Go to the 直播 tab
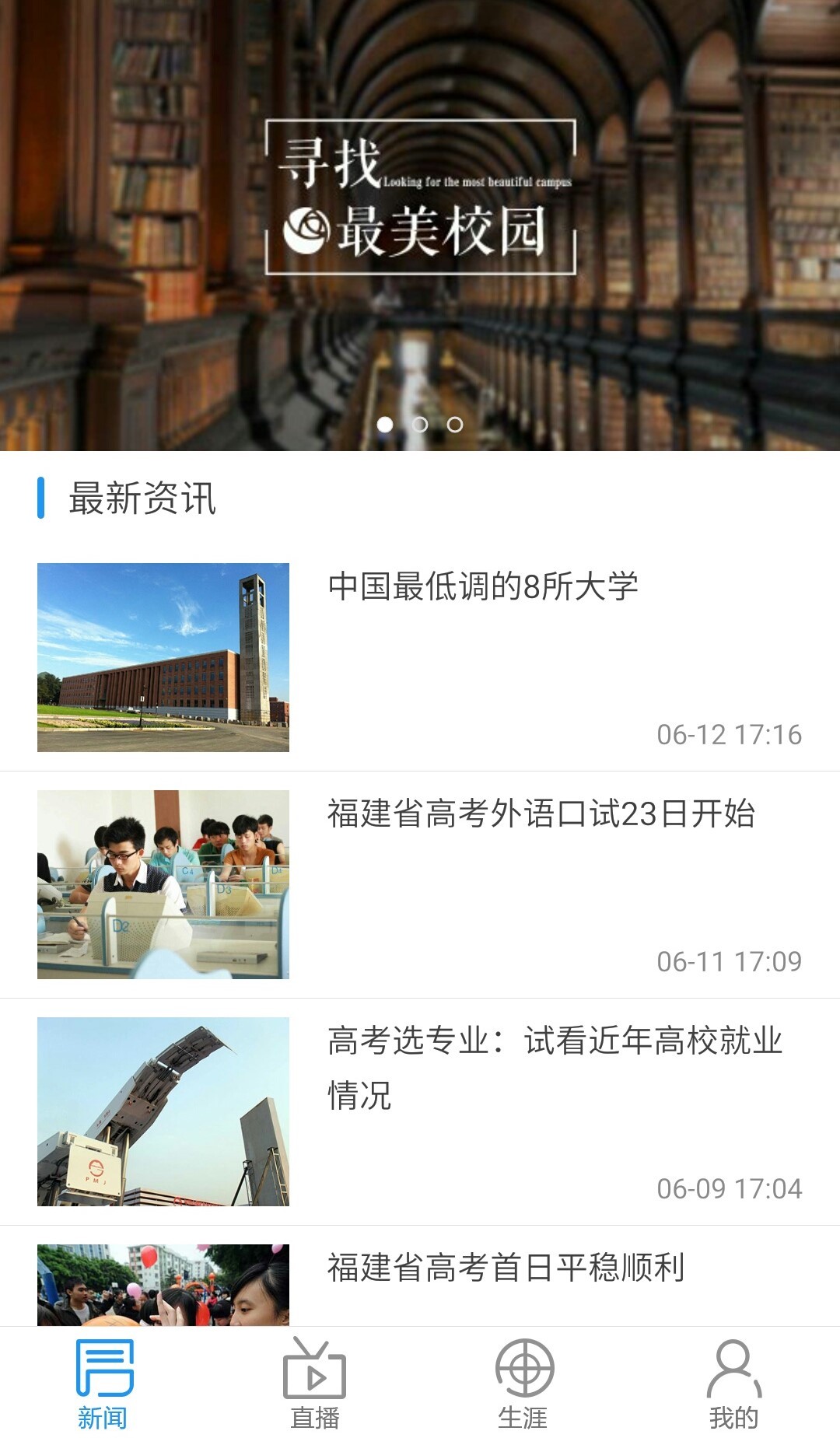The width and height of the screenshot is (840, 1438). [x=314, y=1384]
